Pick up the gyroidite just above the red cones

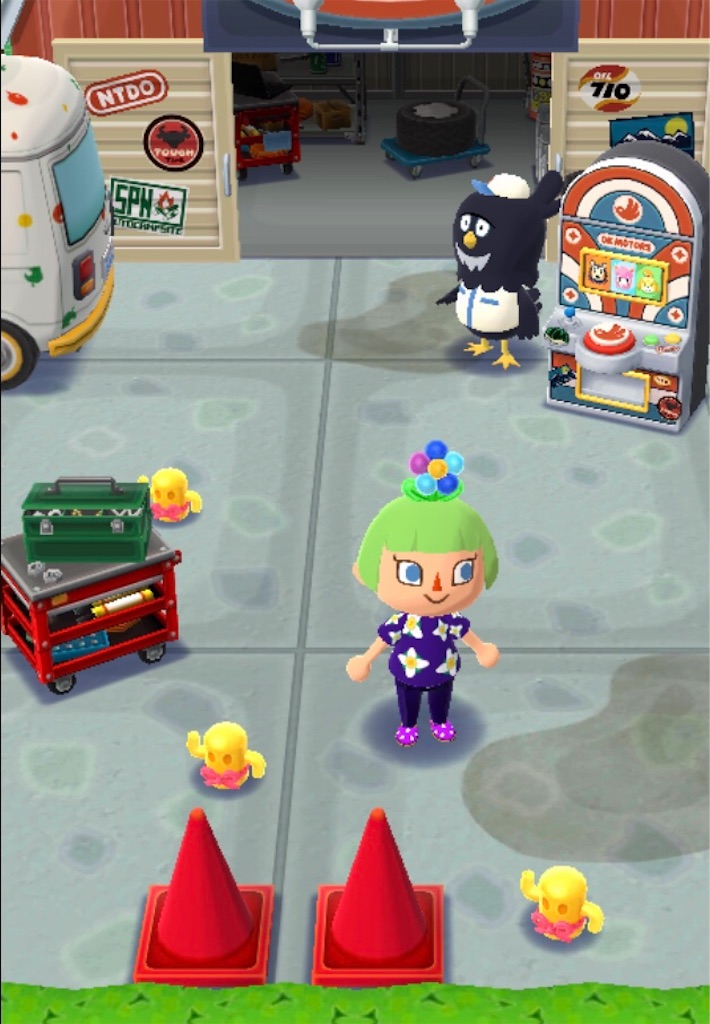coord(225,755)
